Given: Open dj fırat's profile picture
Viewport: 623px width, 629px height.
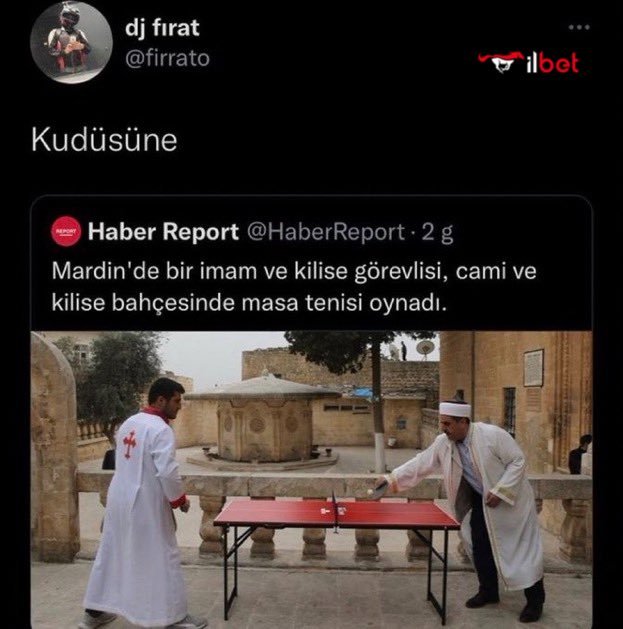Looking at the screenshot, I should 69,43.
